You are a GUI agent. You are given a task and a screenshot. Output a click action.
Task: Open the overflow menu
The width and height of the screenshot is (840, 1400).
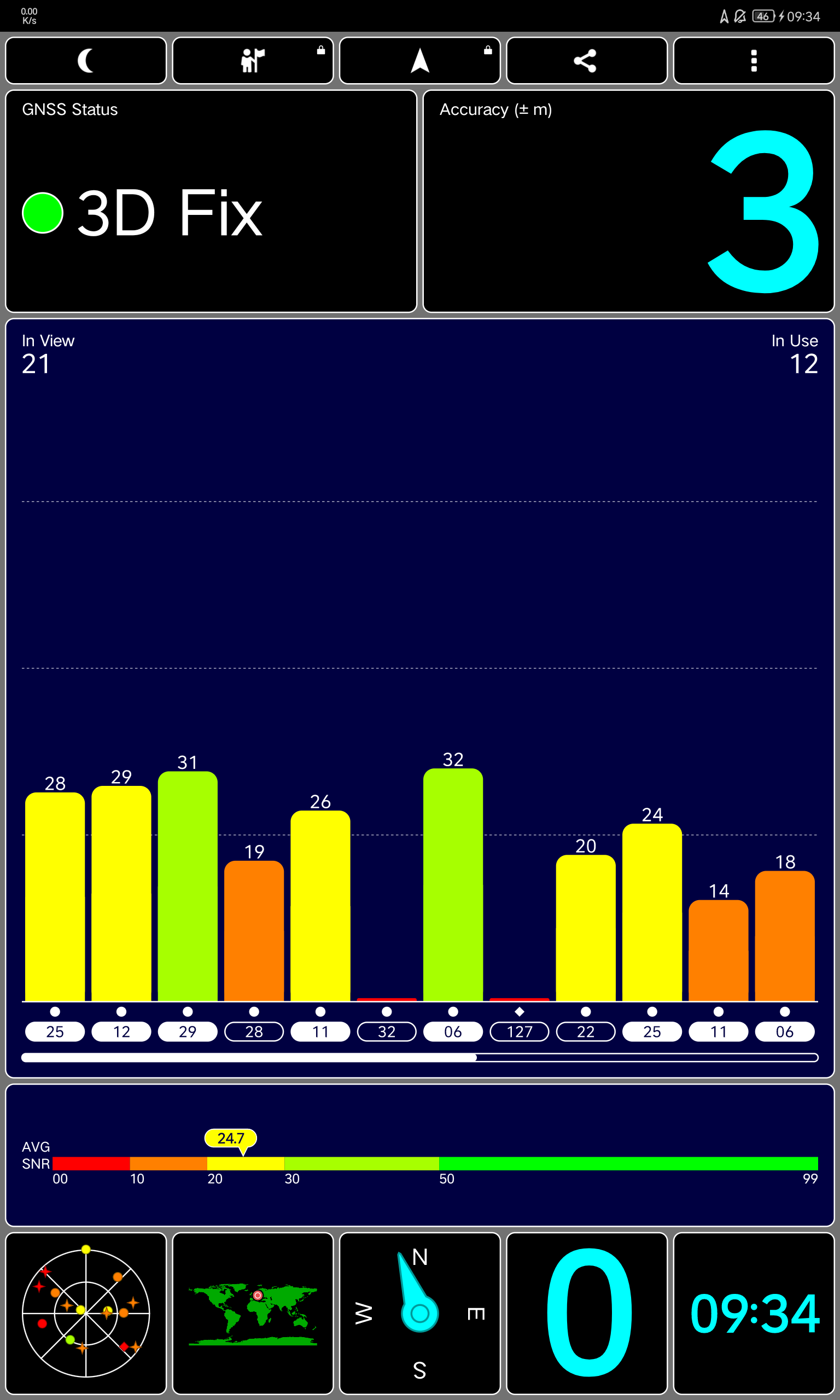(754, 61)
